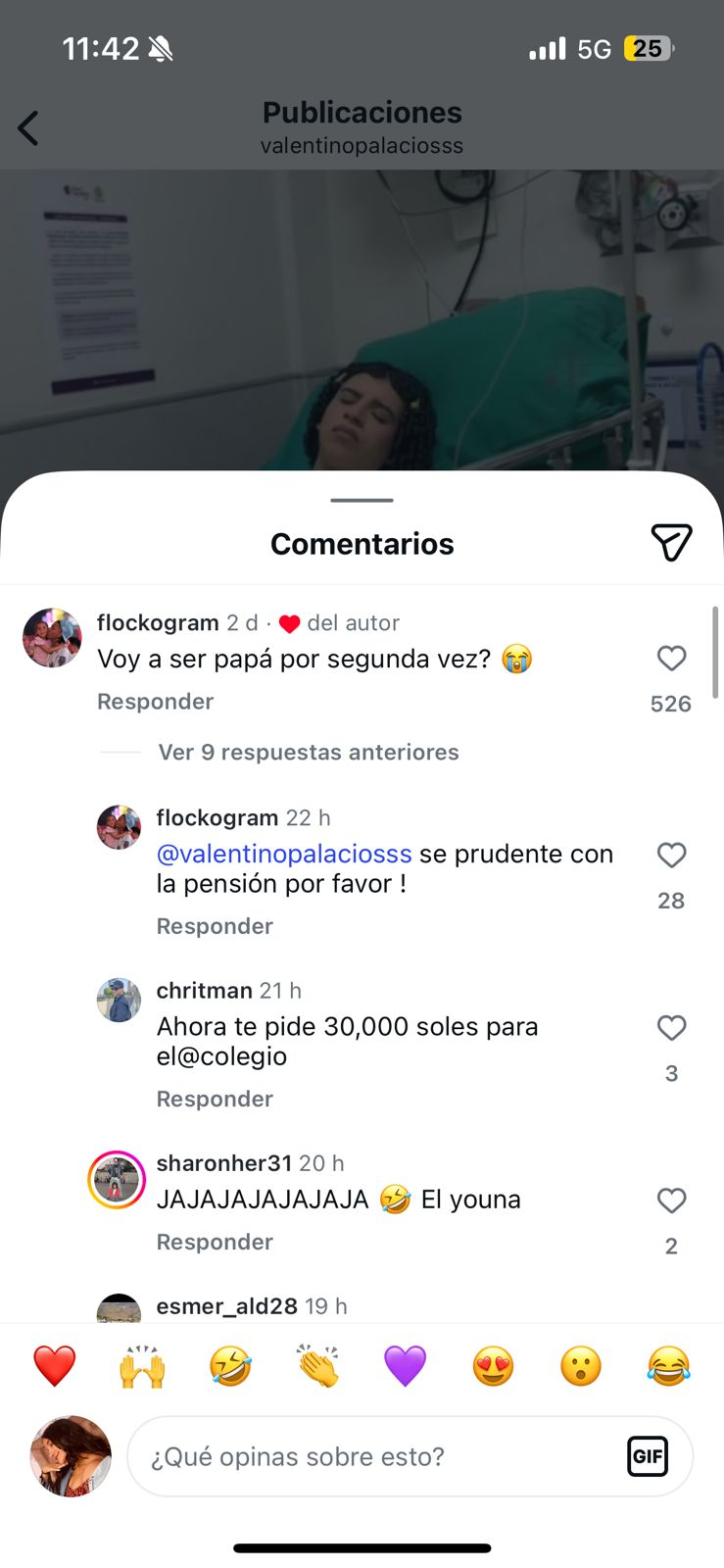Add the clapping hands emoji

(318, 1365)
